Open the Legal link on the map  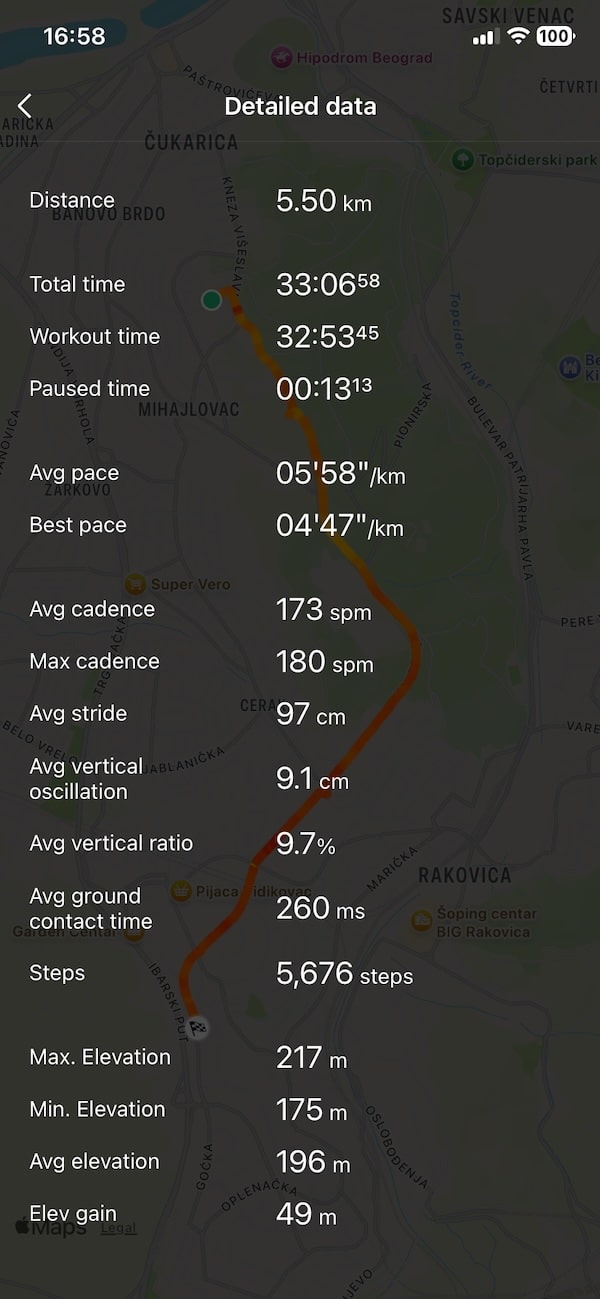[119, 1228]
